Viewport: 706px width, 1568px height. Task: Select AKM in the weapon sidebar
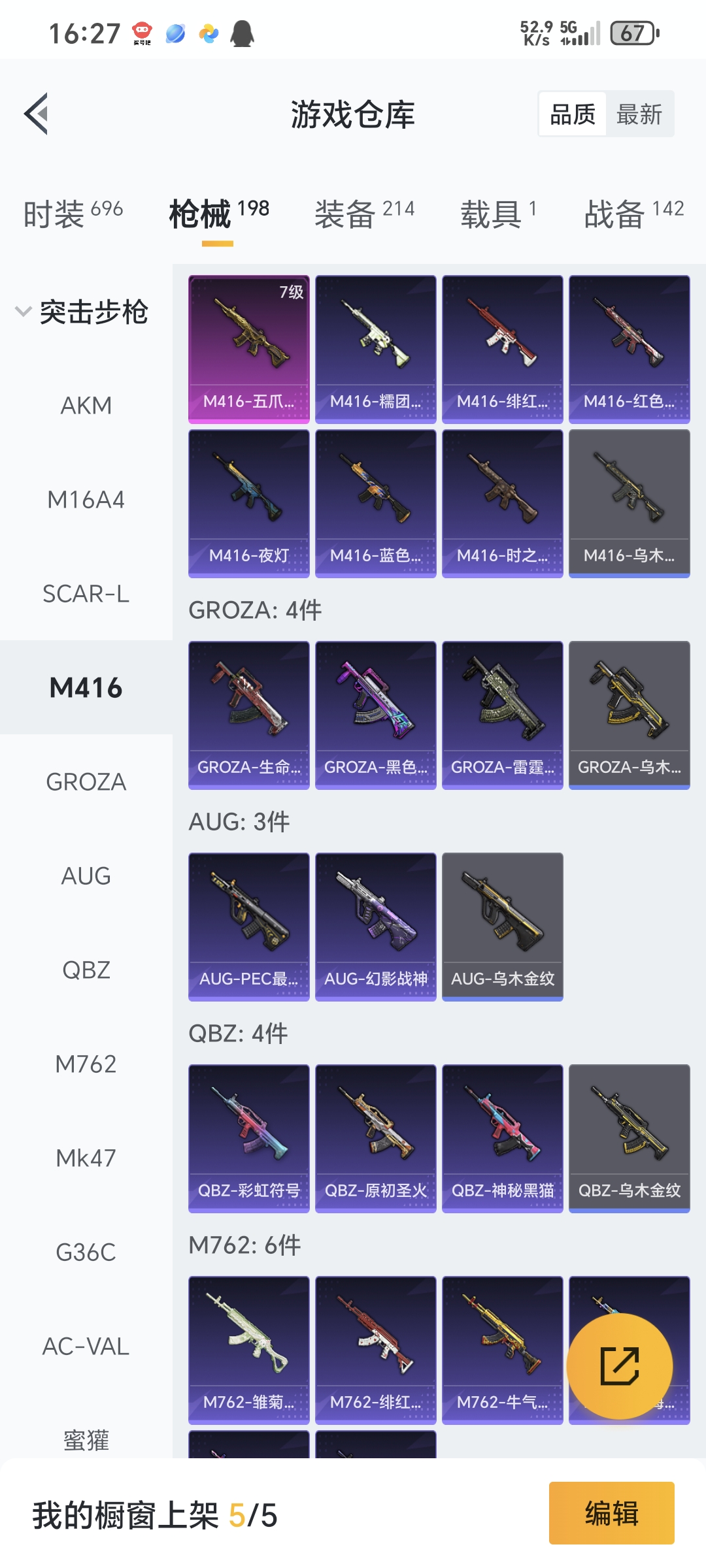click(86, 406)
